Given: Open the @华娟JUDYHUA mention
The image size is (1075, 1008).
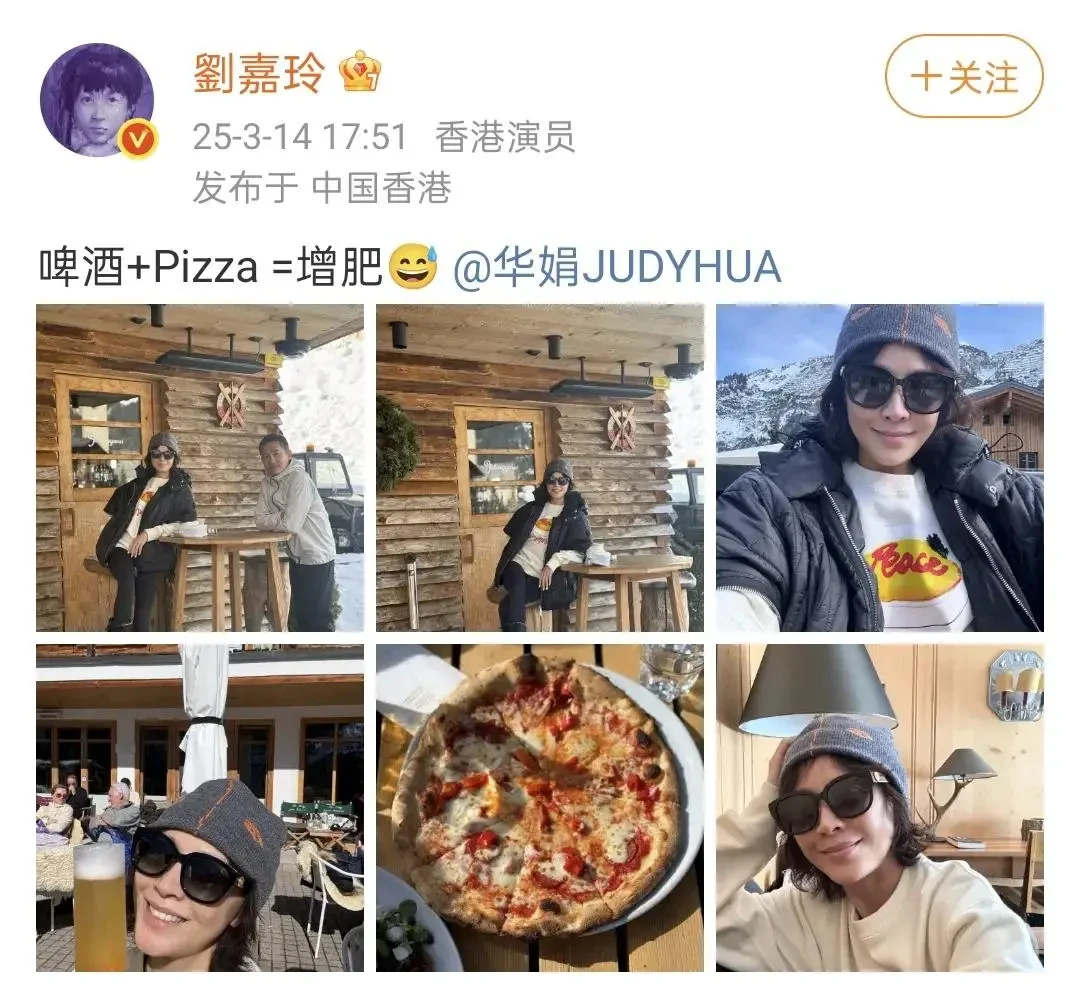Looking at the screenshot, I should [616, 268].
